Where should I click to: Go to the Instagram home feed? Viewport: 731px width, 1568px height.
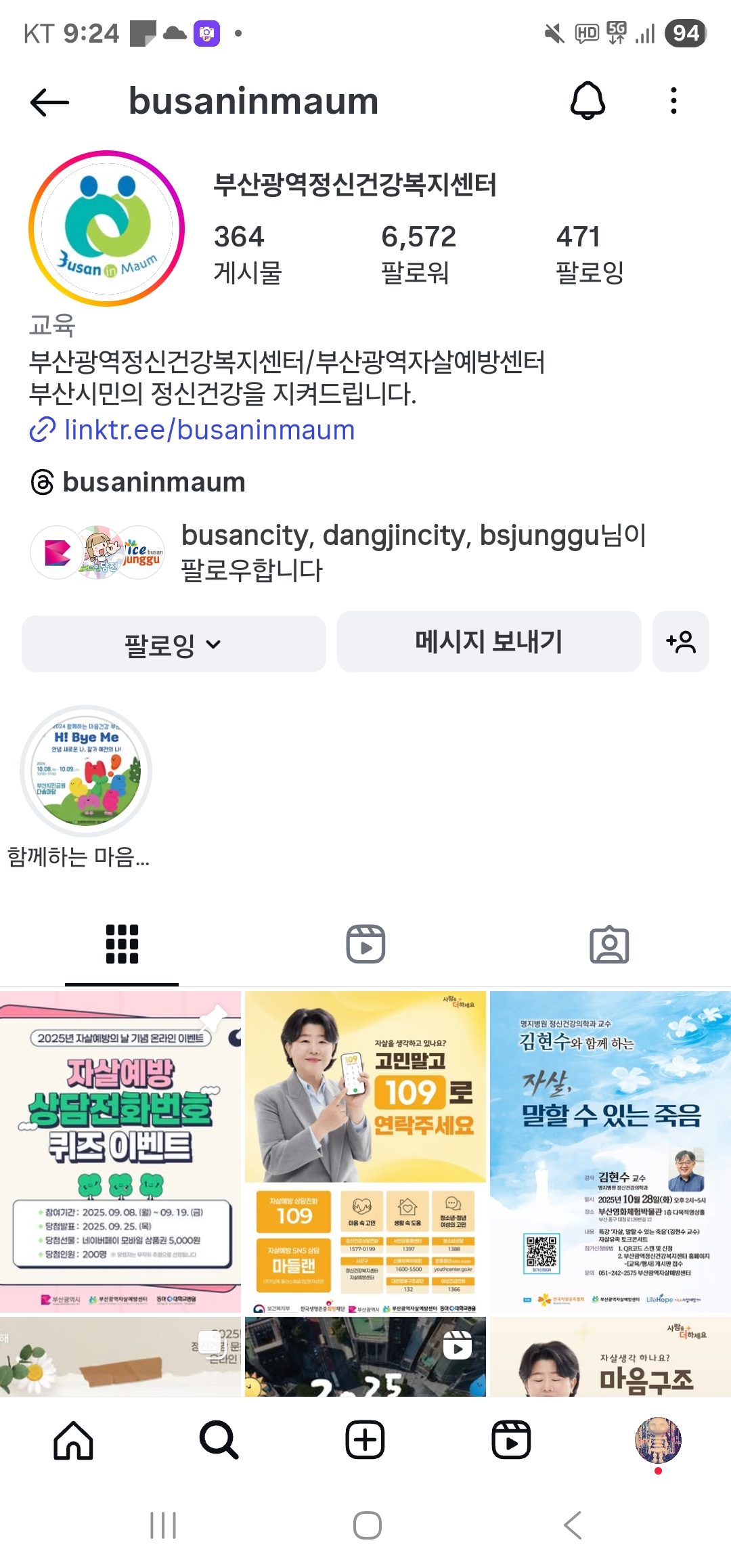point(73,1440)
